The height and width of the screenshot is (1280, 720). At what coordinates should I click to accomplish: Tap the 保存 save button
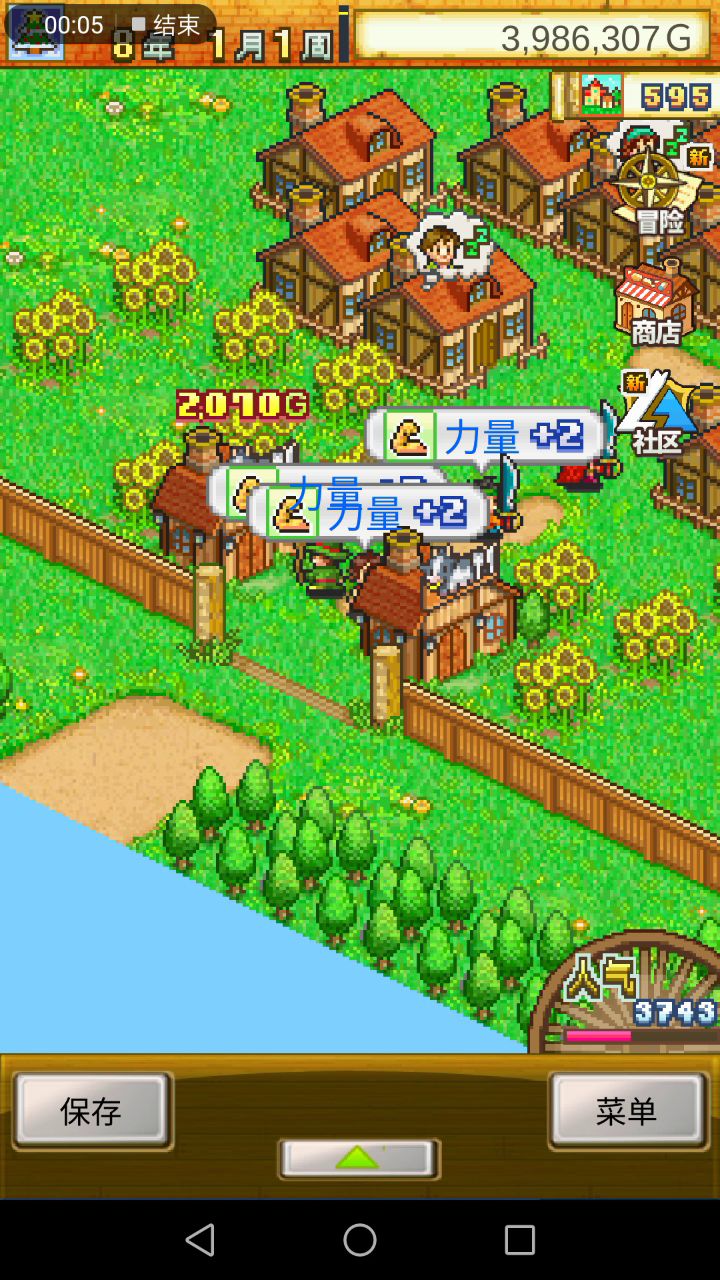[91, 1110]
